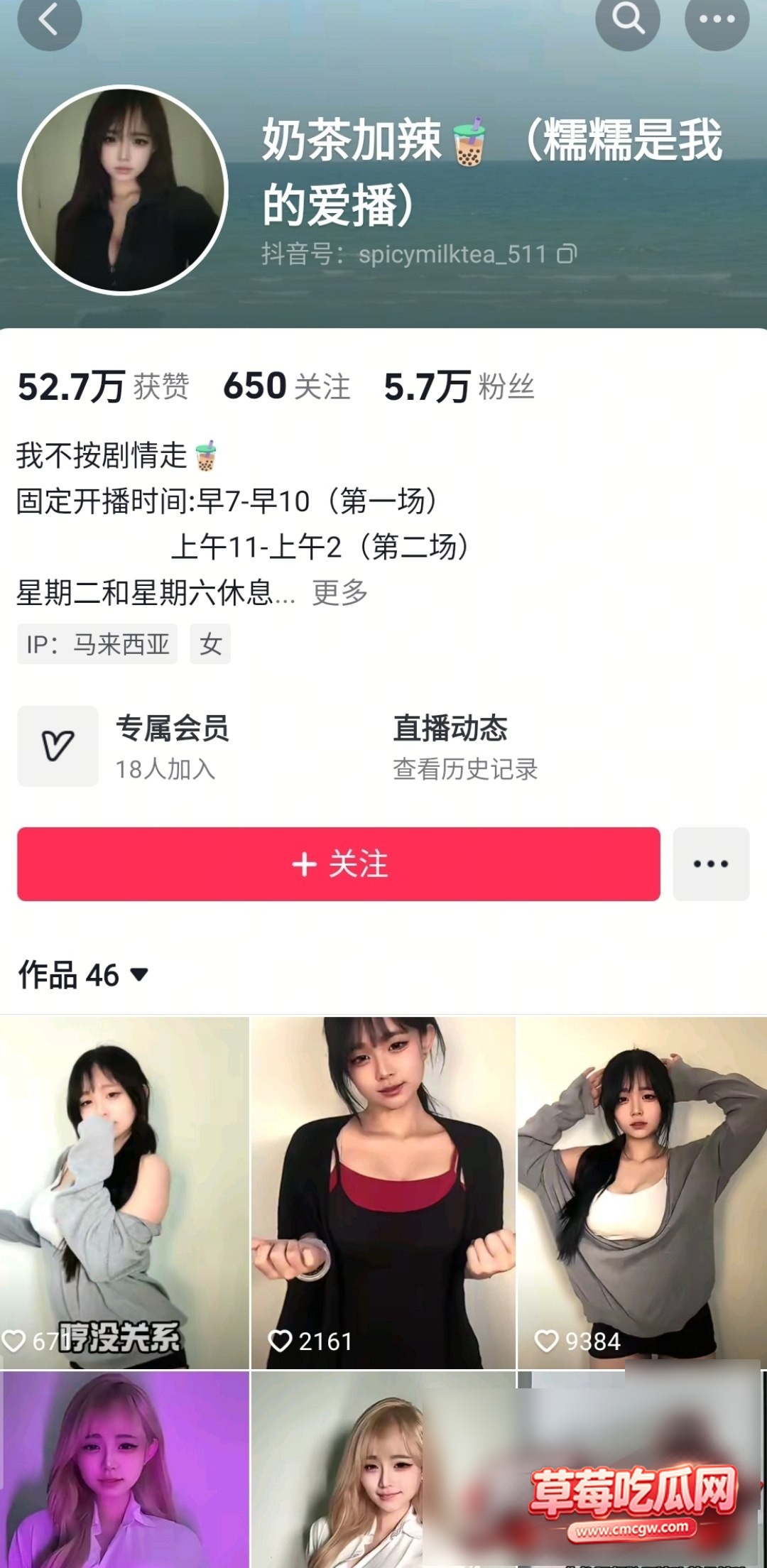View the 650 关注 following list

click(287, 387)
